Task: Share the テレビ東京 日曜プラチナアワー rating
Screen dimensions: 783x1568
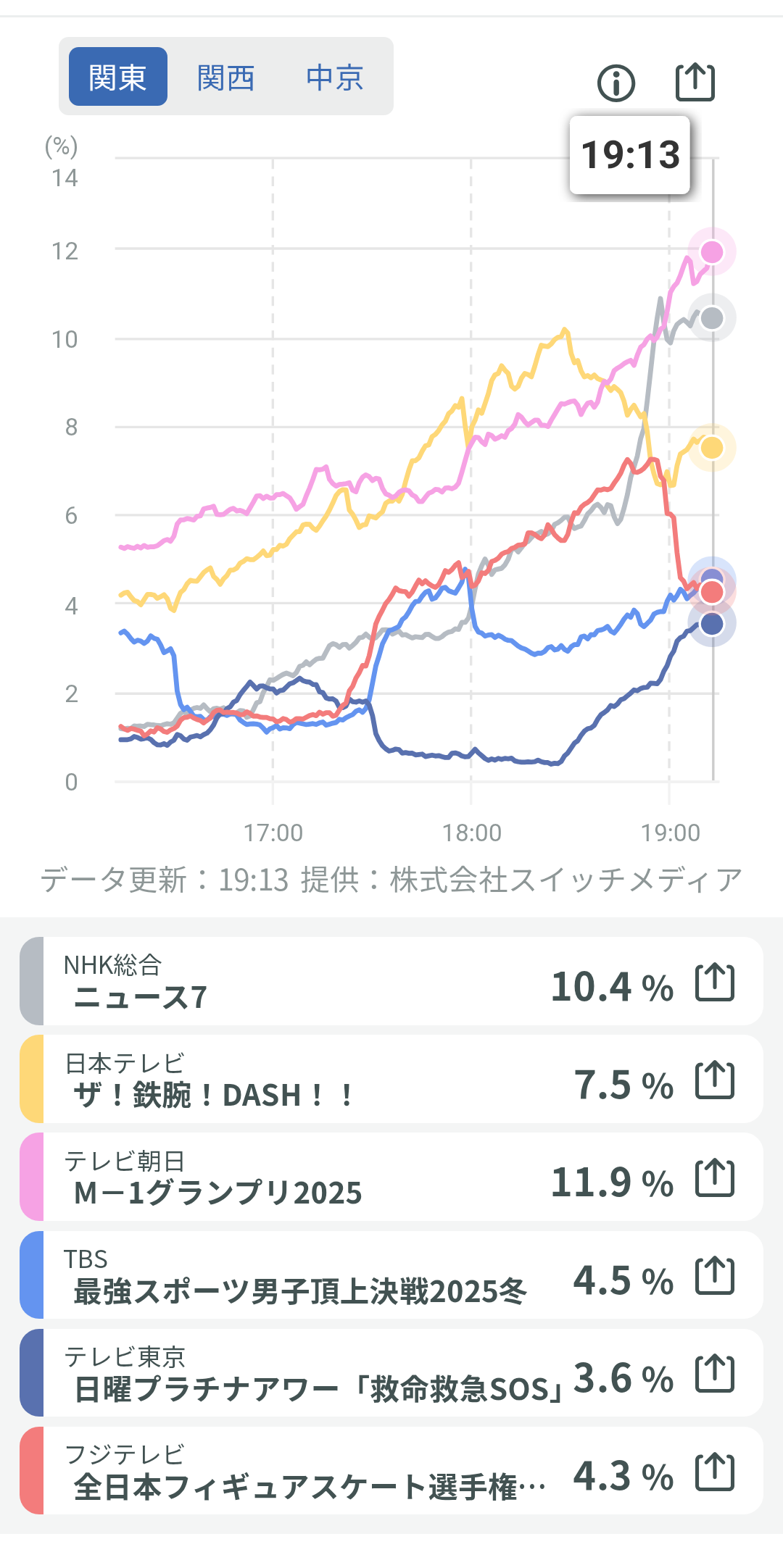Action: (715, 1374)
